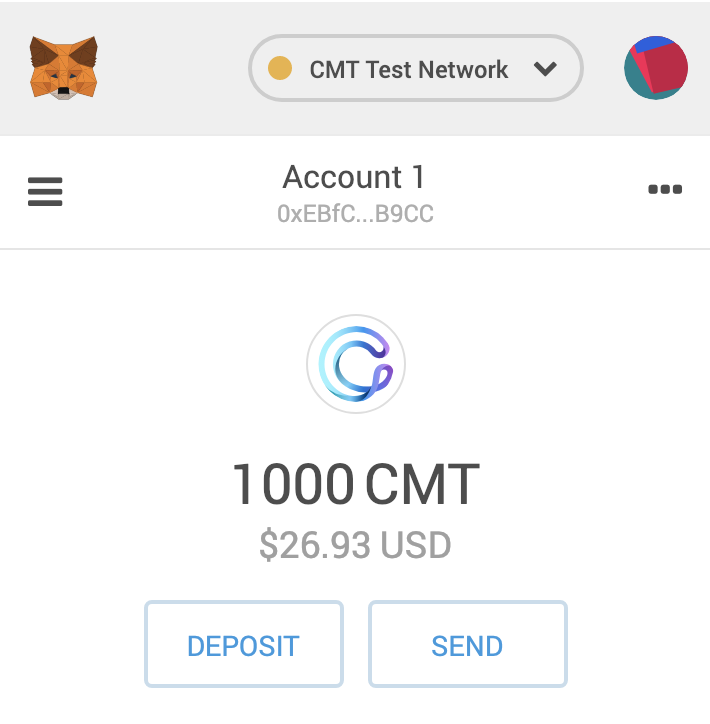Open the hamburger side menu
Viewport: 710px width, 724px height.
click(45, 191)
